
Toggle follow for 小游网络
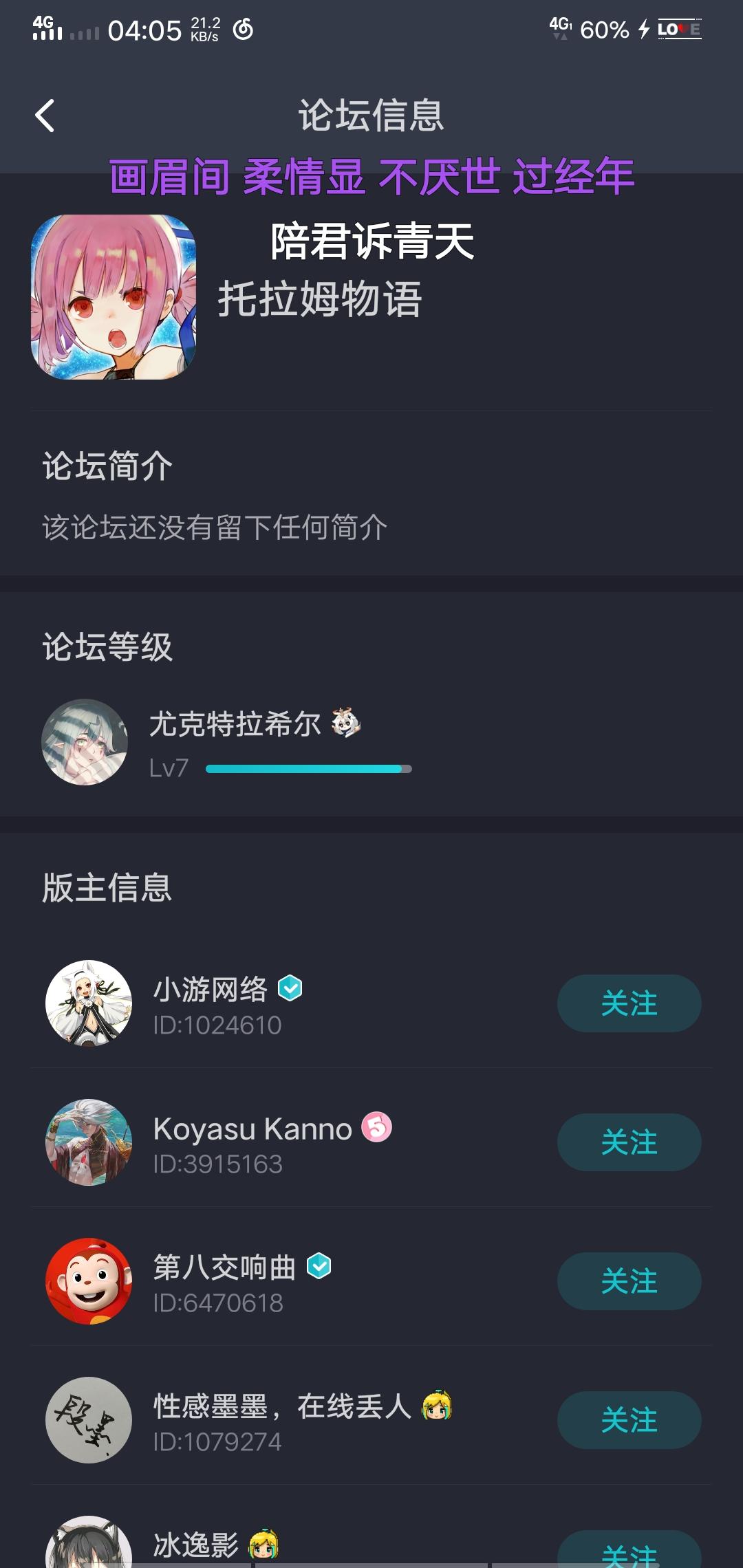pos(629,1003)
